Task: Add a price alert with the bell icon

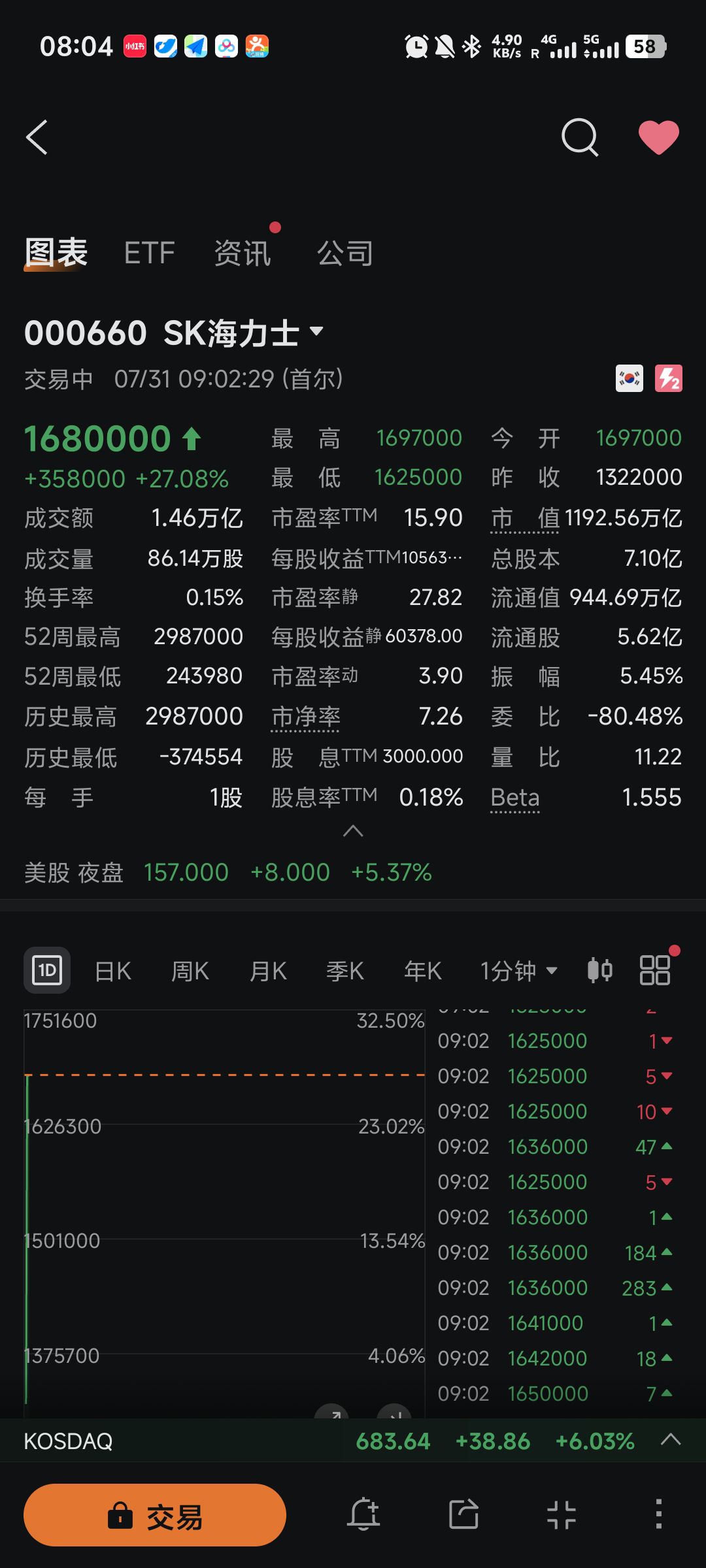Action: (363, 1514)
